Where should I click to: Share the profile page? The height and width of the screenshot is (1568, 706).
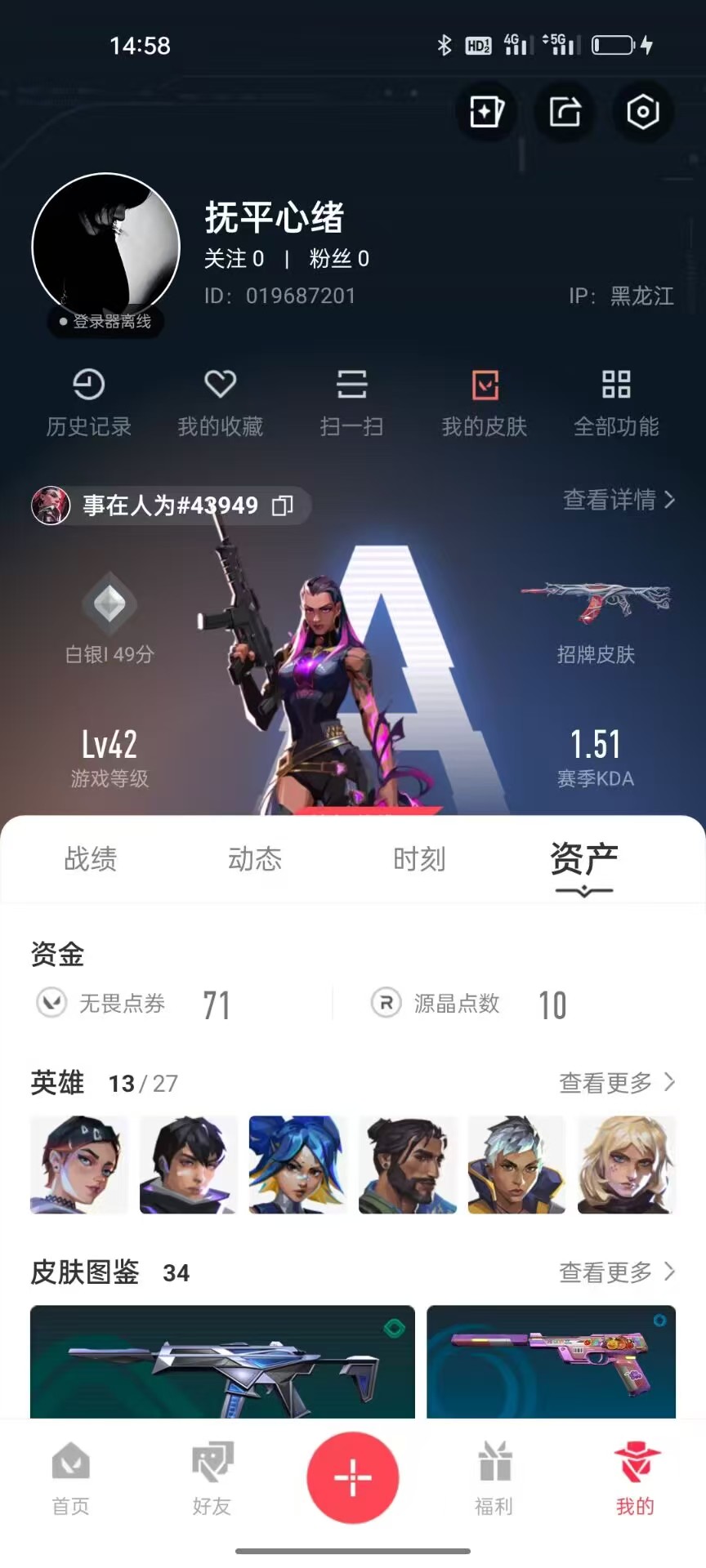click(565, 112)
